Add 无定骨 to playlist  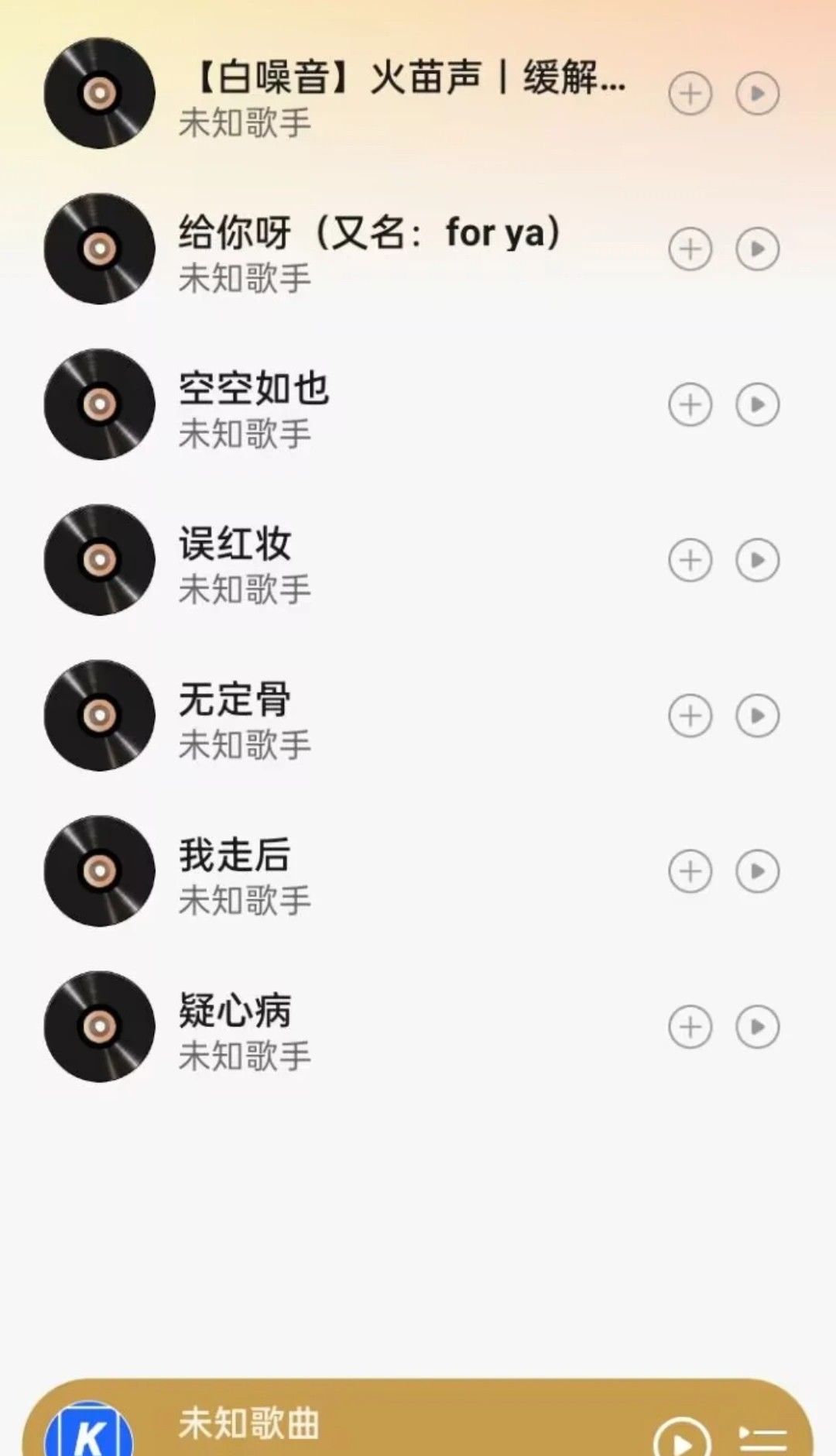coord(688,716)
